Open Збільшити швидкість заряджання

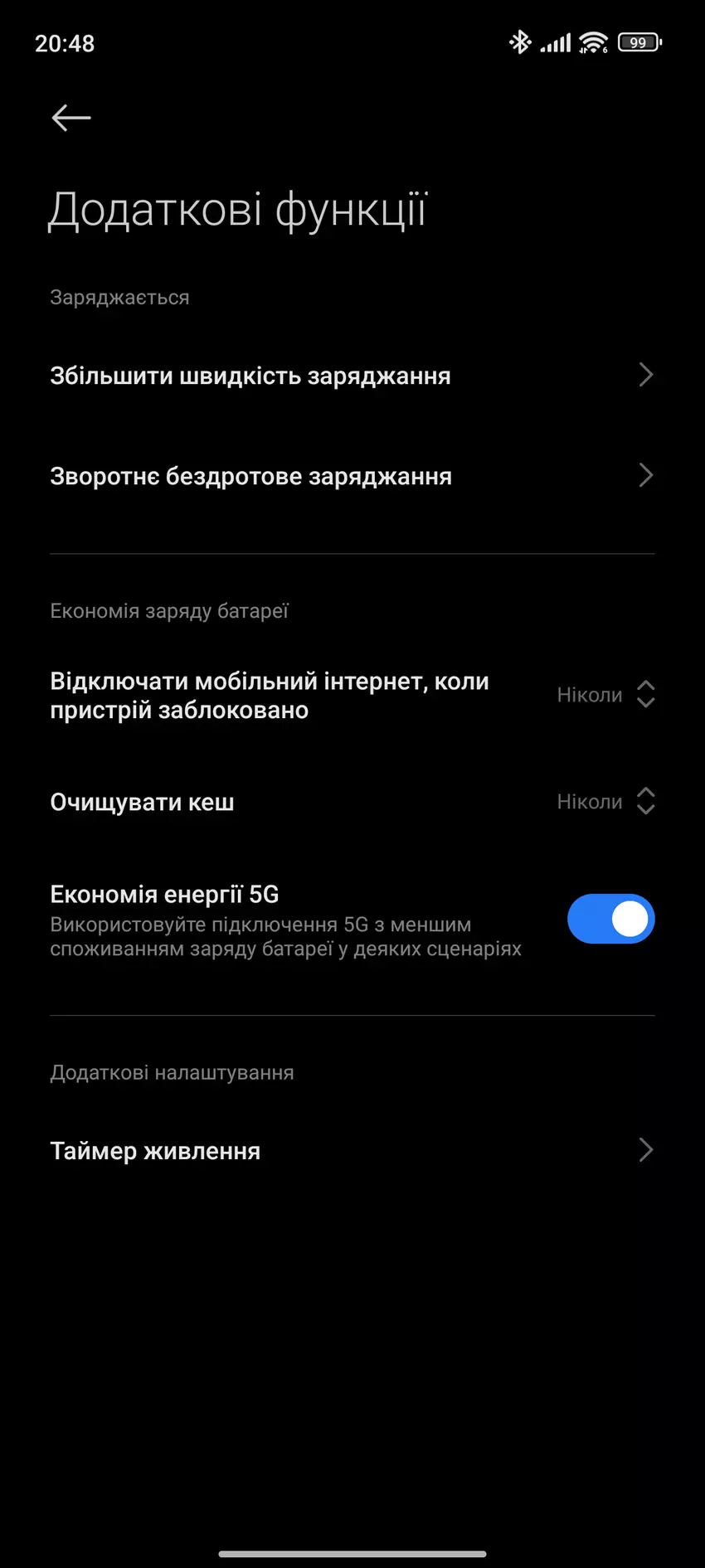[x=352, y=376]
